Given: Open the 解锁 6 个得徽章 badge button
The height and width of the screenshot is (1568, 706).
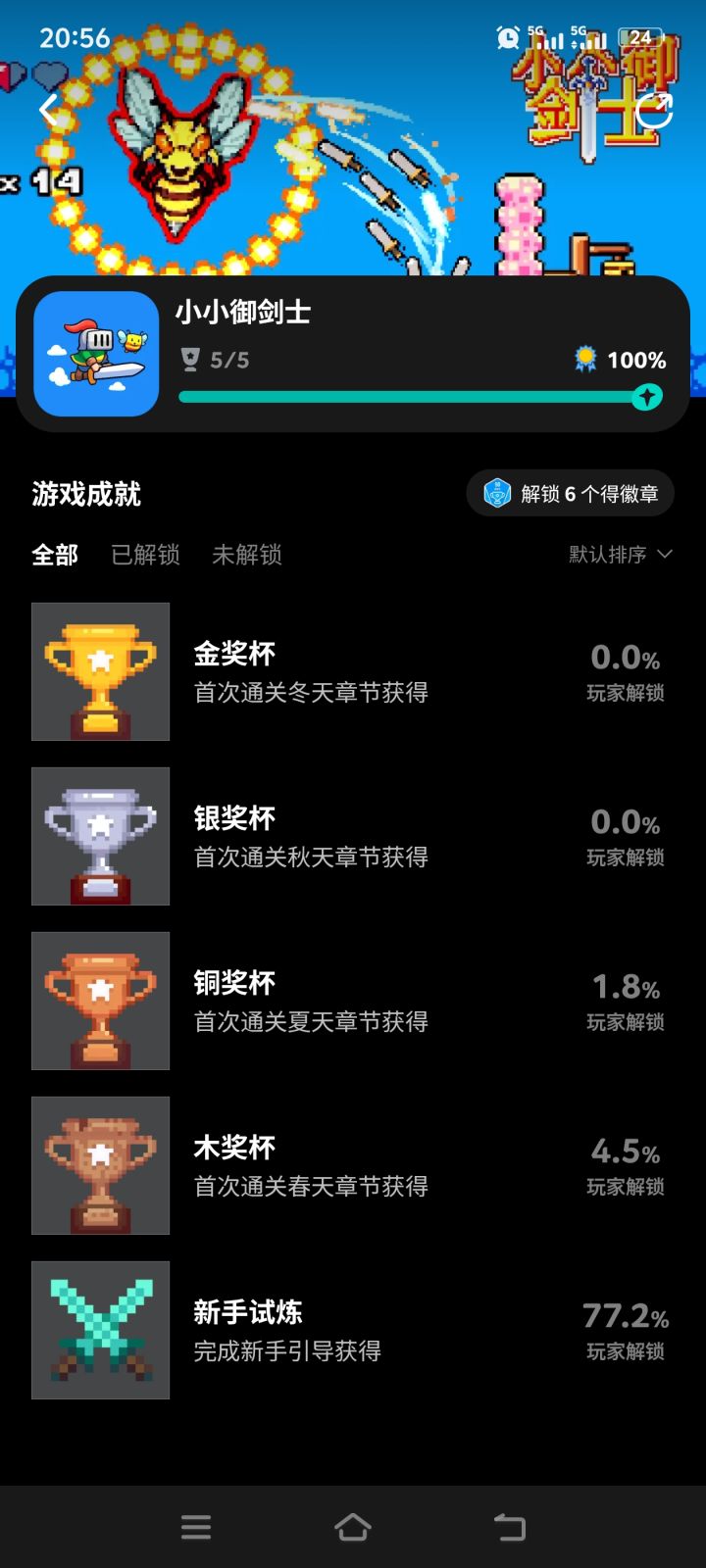Looking at the screenshot, I should tap(572, 494).
